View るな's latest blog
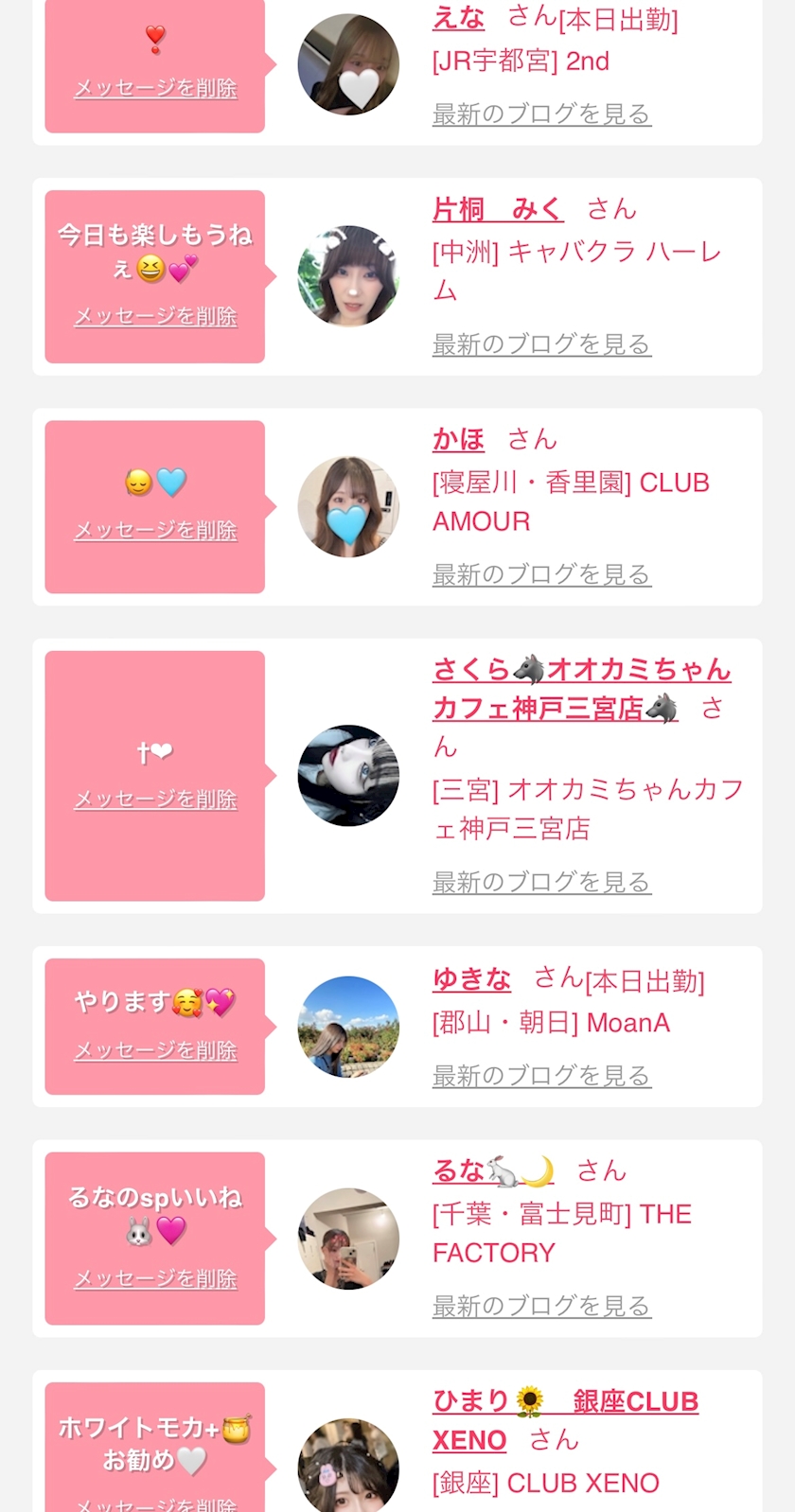This screenshot has height=1512, width=795. click(541, 1306)
